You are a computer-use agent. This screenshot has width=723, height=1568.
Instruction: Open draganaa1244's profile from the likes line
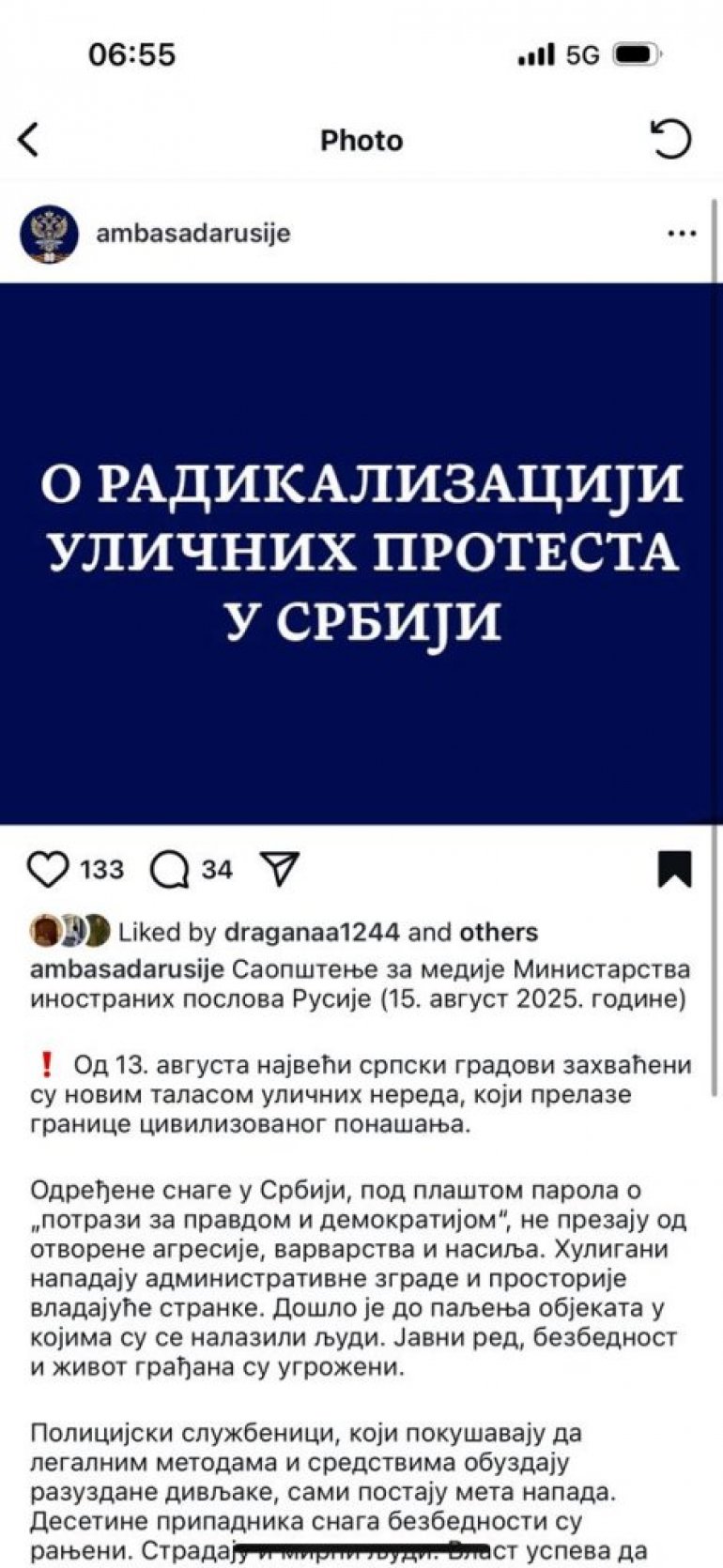pos(311,932)
